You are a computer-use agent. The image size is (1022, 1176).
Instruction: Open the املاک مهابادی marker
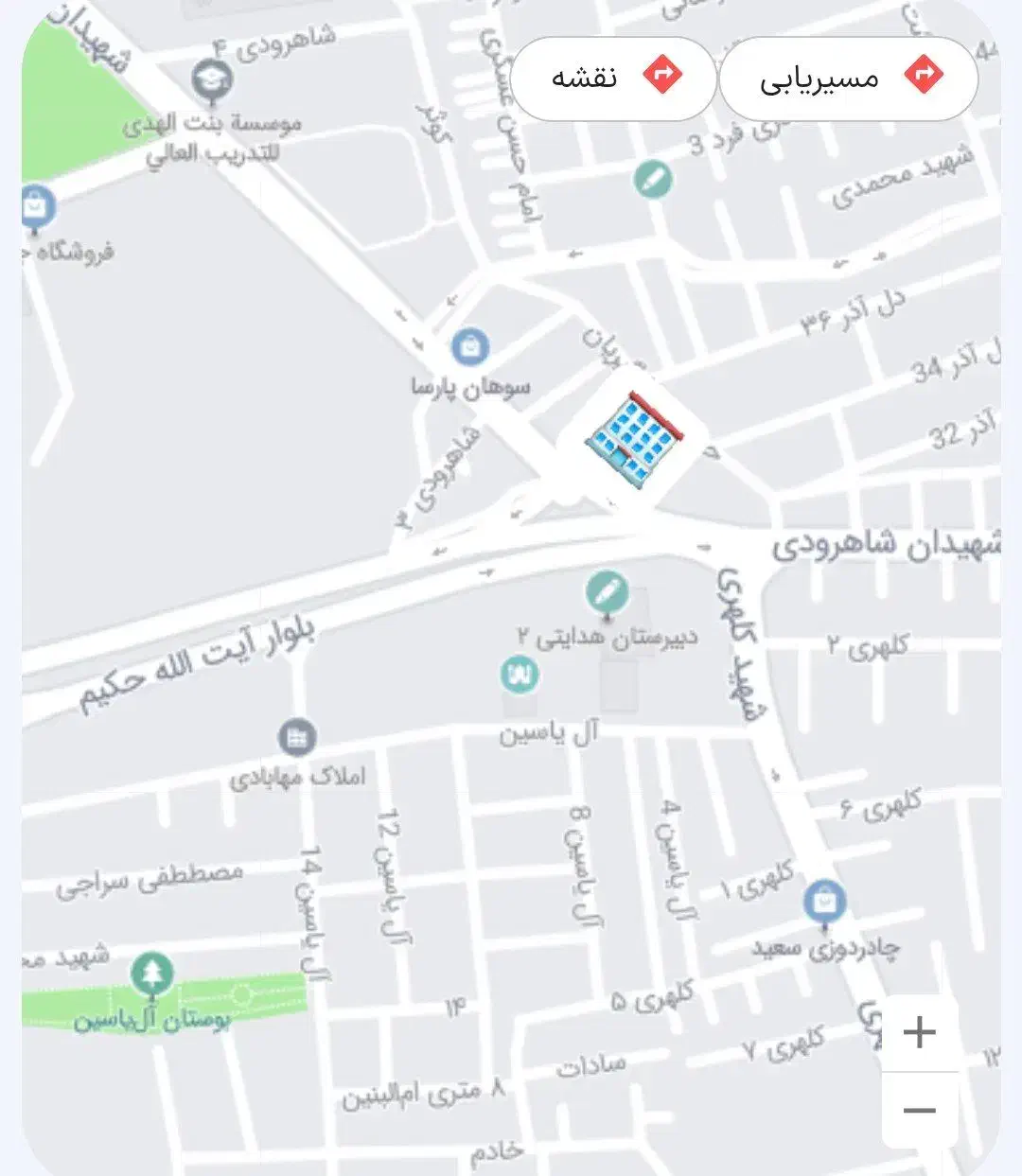point(297,738)
